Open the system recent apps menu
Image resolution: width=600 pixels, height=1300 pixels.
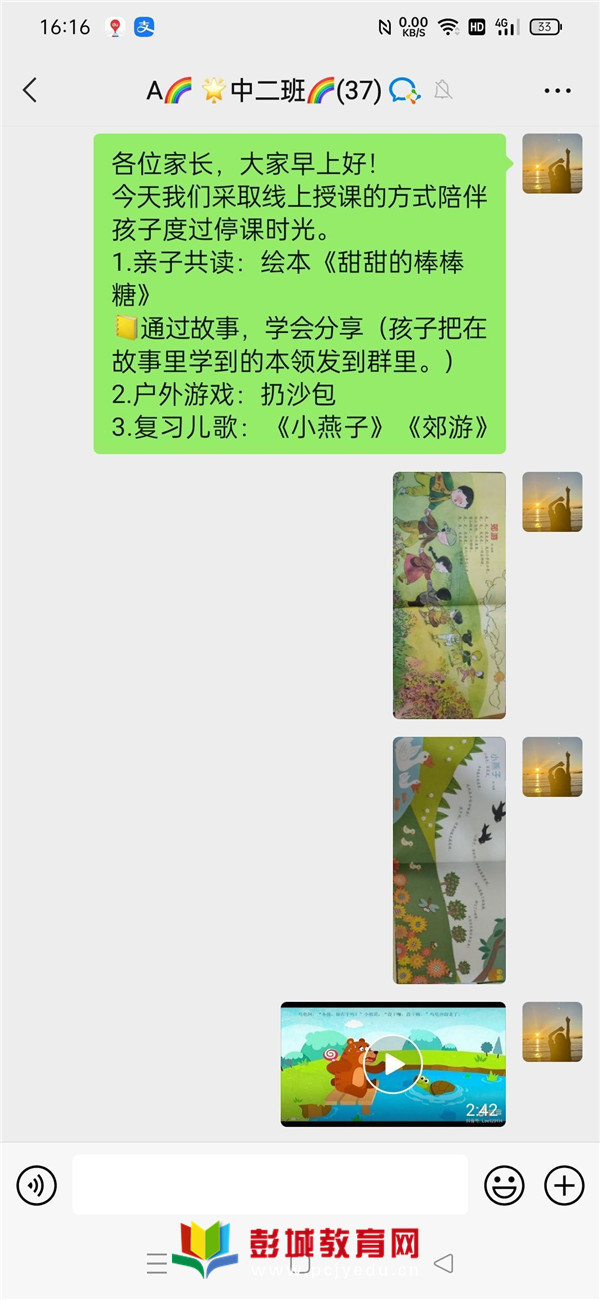[157, 1263]
